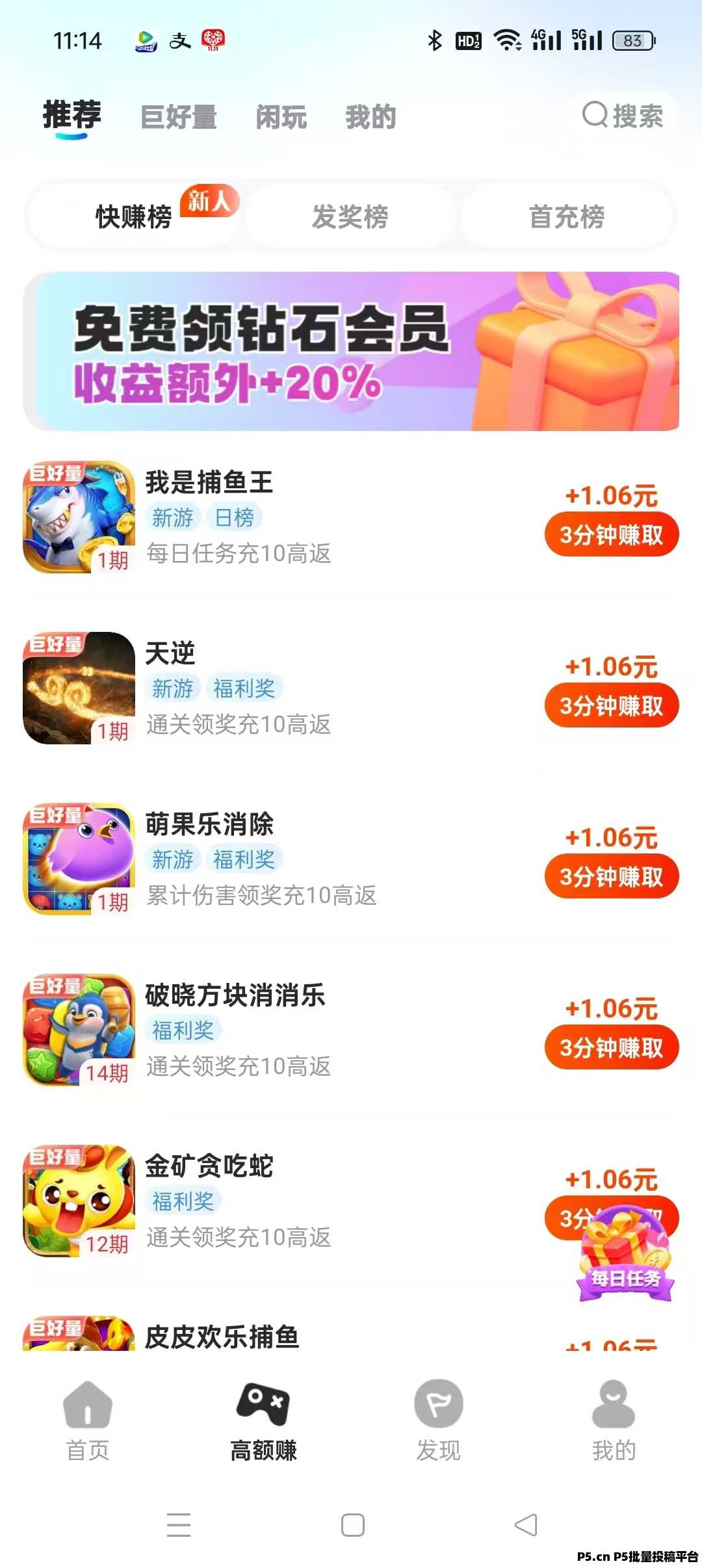702x1568 pixels.
Task: Select the 首充榜 ranking
Action: (567, 216)
